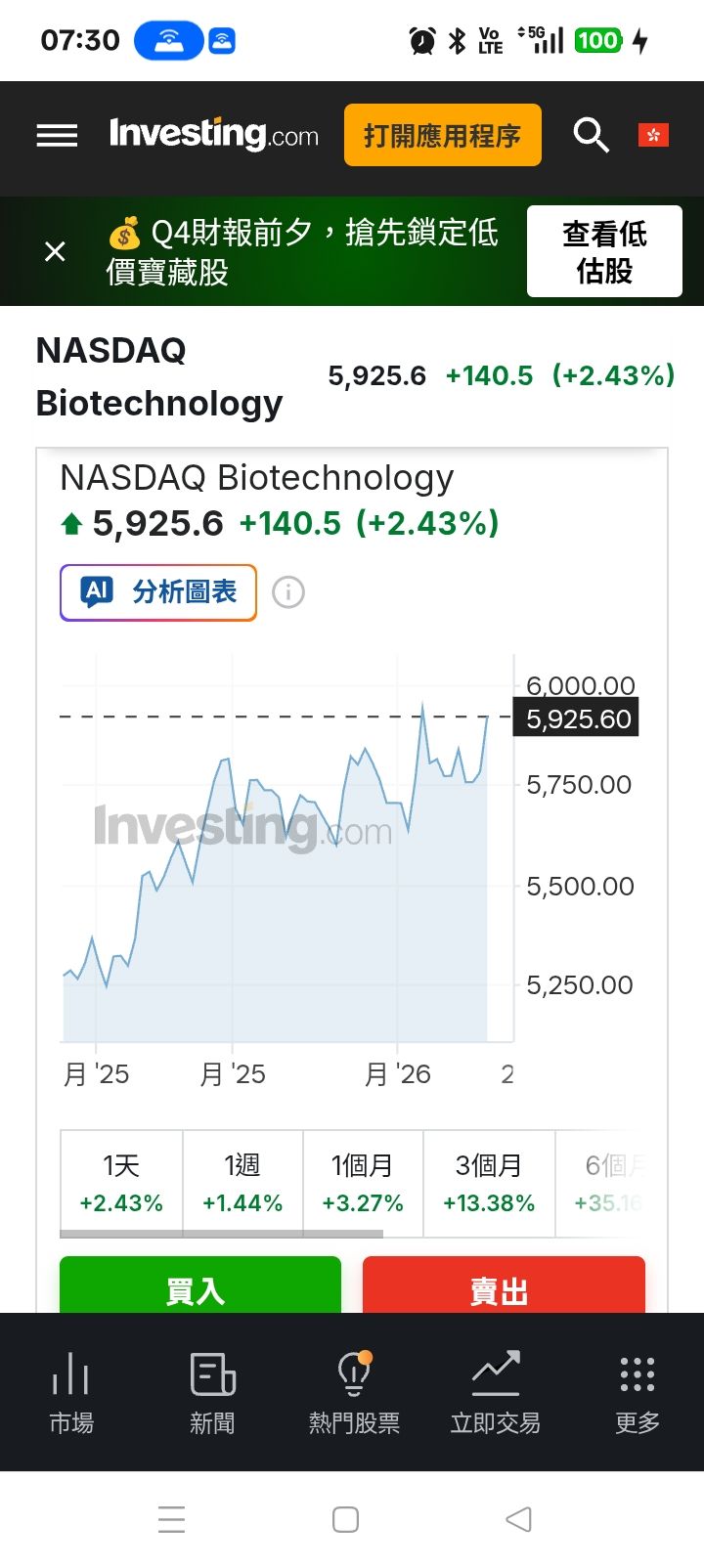Tap the red 賣出 button

pos(503,1287)
